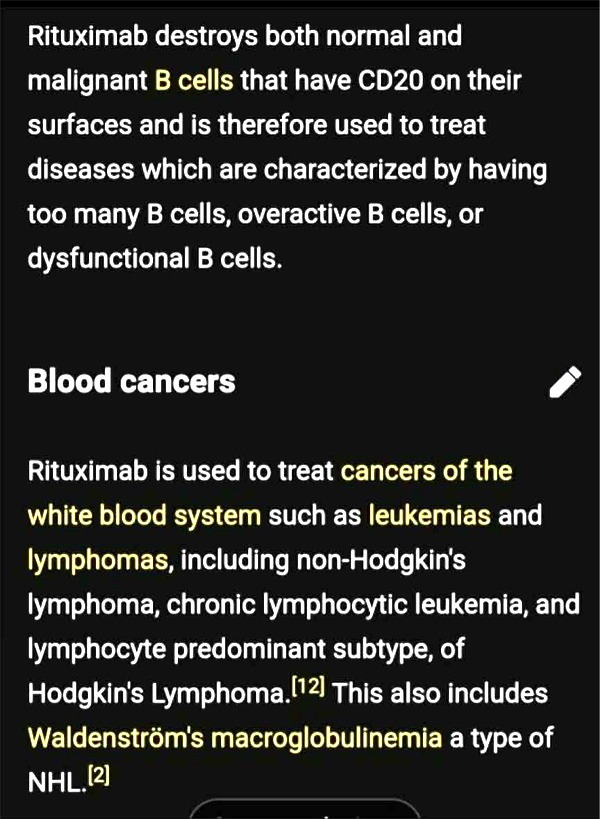
Task: Open the cancers of the white blood system link
Action: 426,471
